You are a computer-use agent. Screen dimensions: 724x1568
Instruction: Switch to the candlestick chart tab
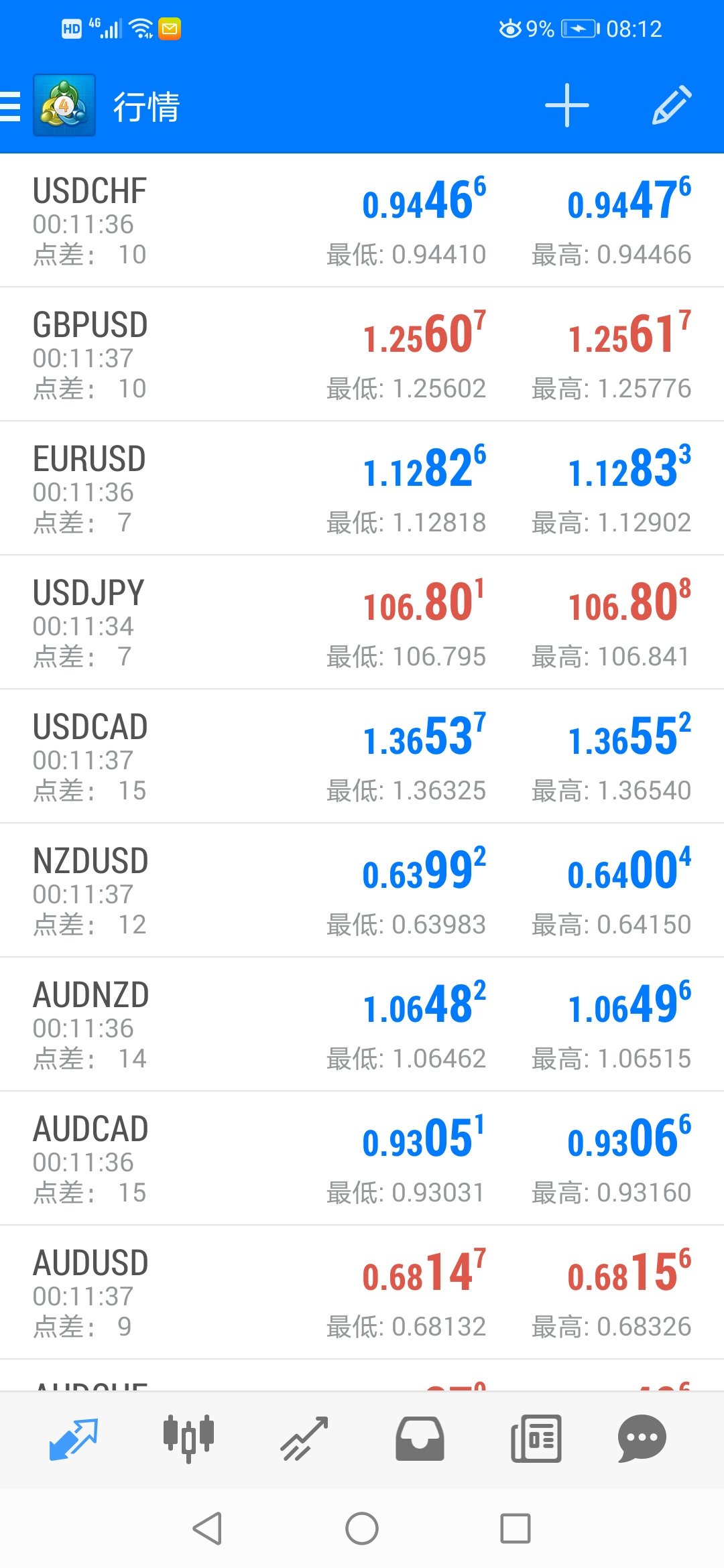[x=188, y=1438]
